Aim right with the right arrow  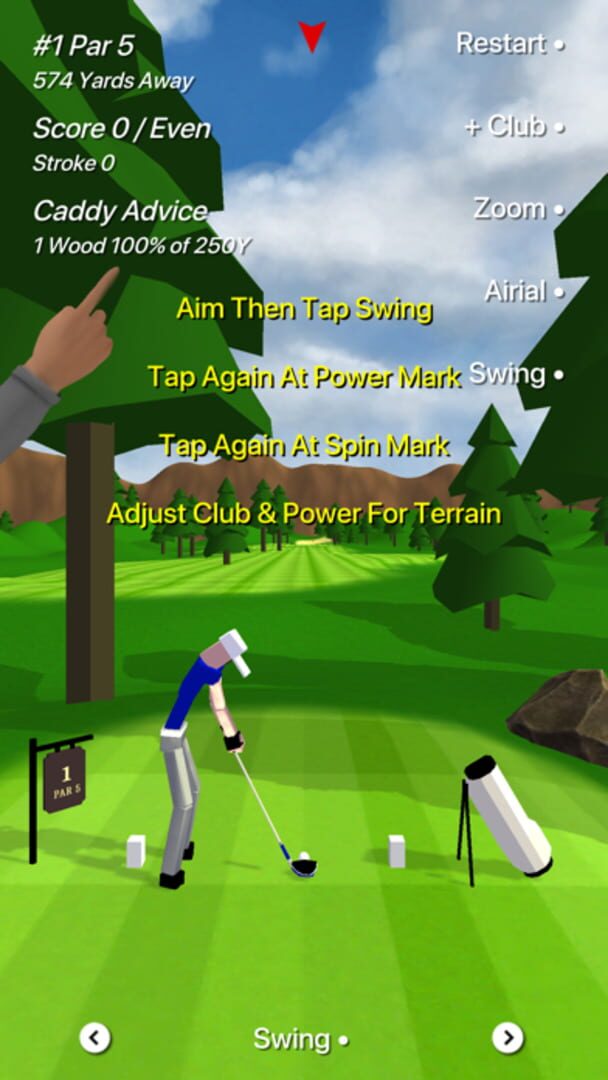[x=507, y=1038]
